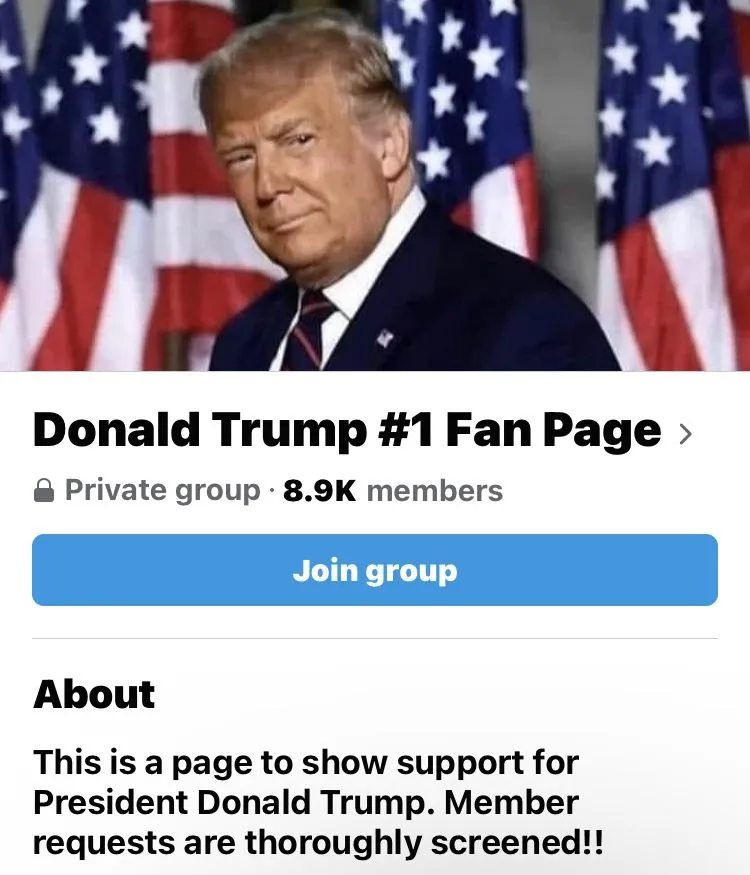Open the group cover photo

[374, 185]
